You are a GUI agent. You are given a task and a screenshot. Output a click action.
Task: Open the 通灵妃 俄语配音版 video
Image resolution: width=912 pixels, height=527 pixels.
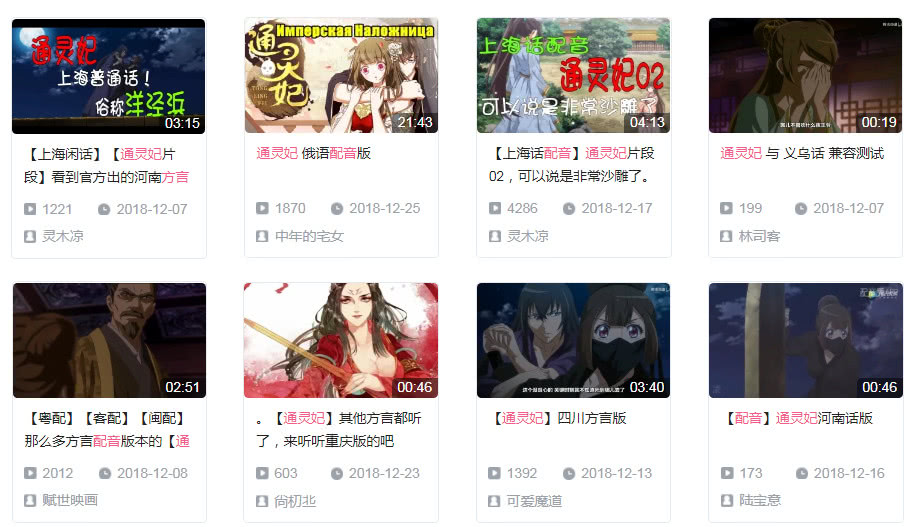tap(341, 76)
